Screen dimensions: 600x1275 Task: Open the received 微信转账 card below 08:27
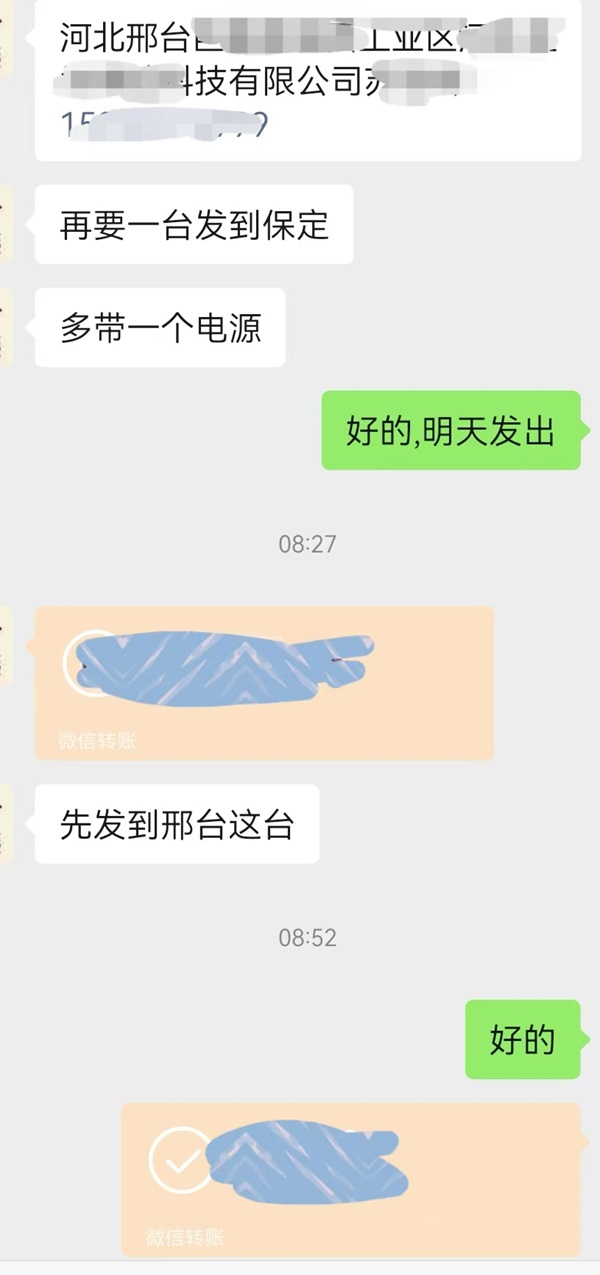[x=264, y=682]
